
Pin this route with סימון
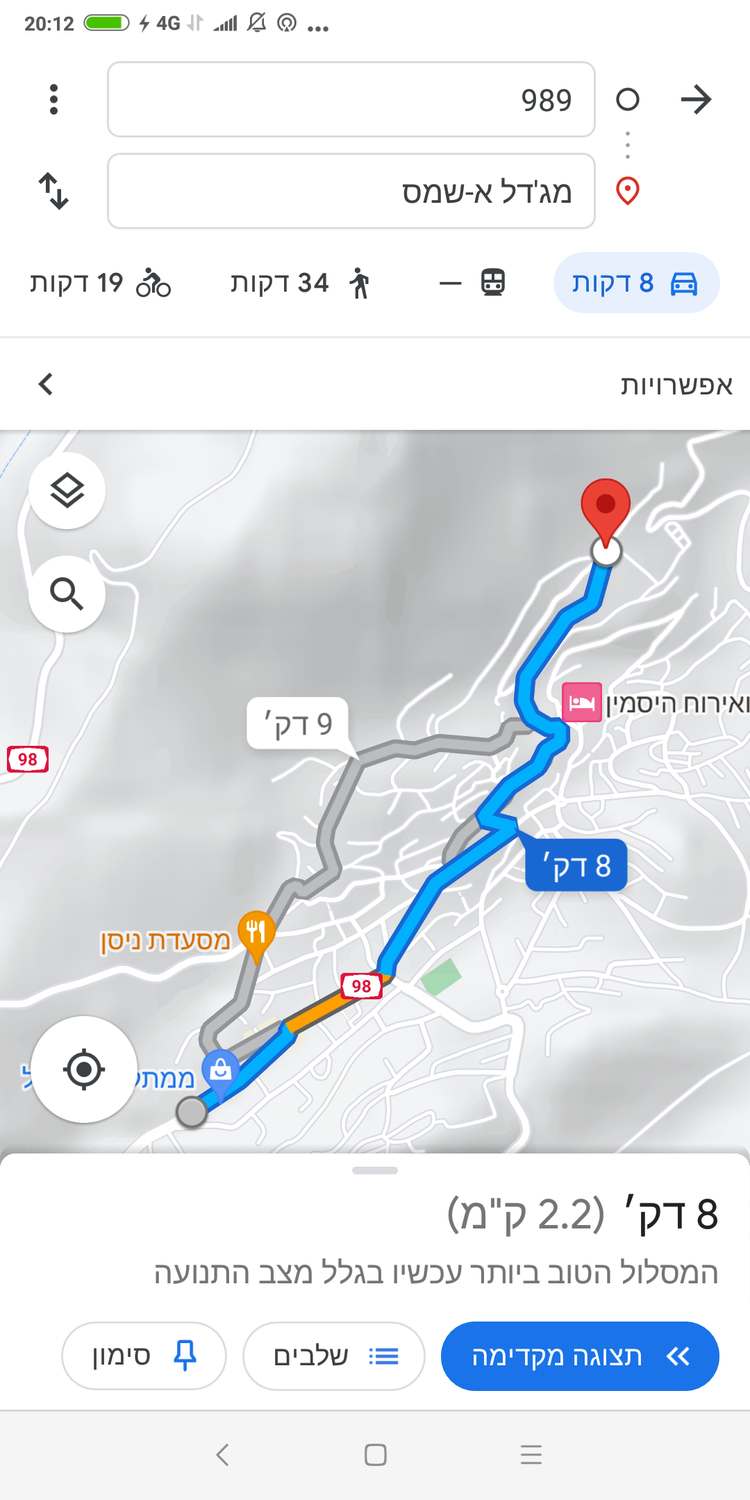click(144, 1356)
